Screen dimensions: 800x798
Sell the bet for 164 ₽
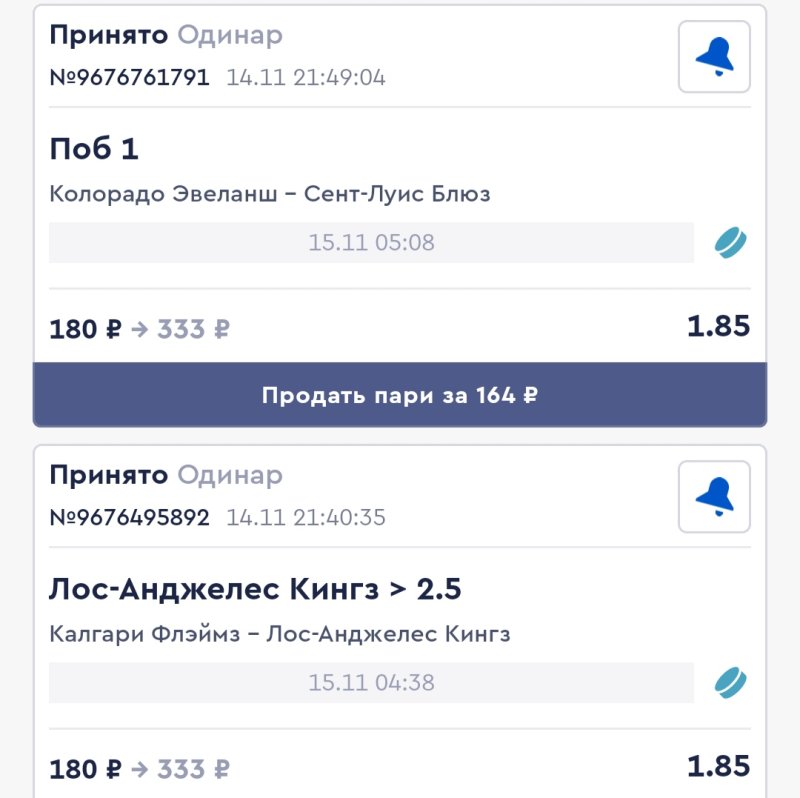point(400,395)
